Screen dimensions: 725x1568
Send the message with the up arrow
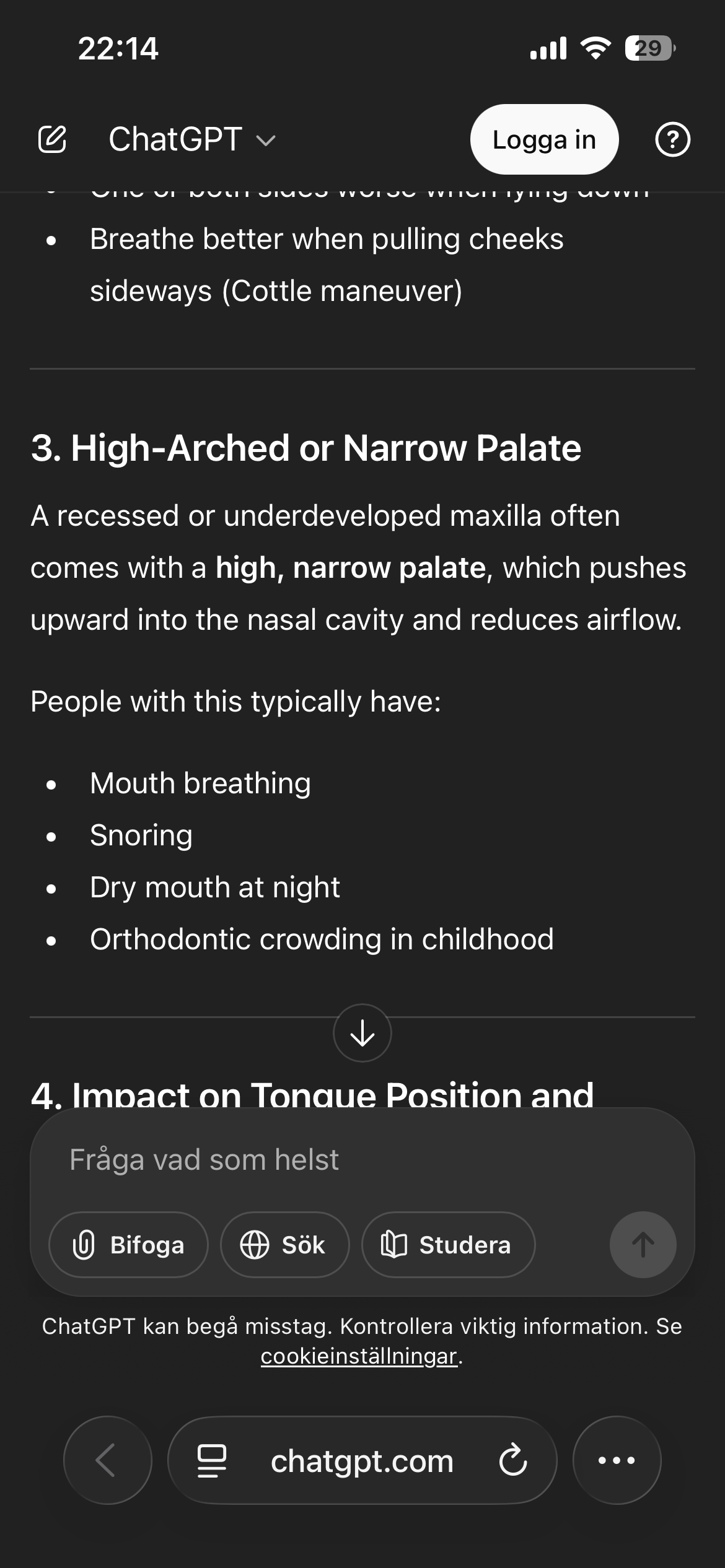tap(643, 1245)
